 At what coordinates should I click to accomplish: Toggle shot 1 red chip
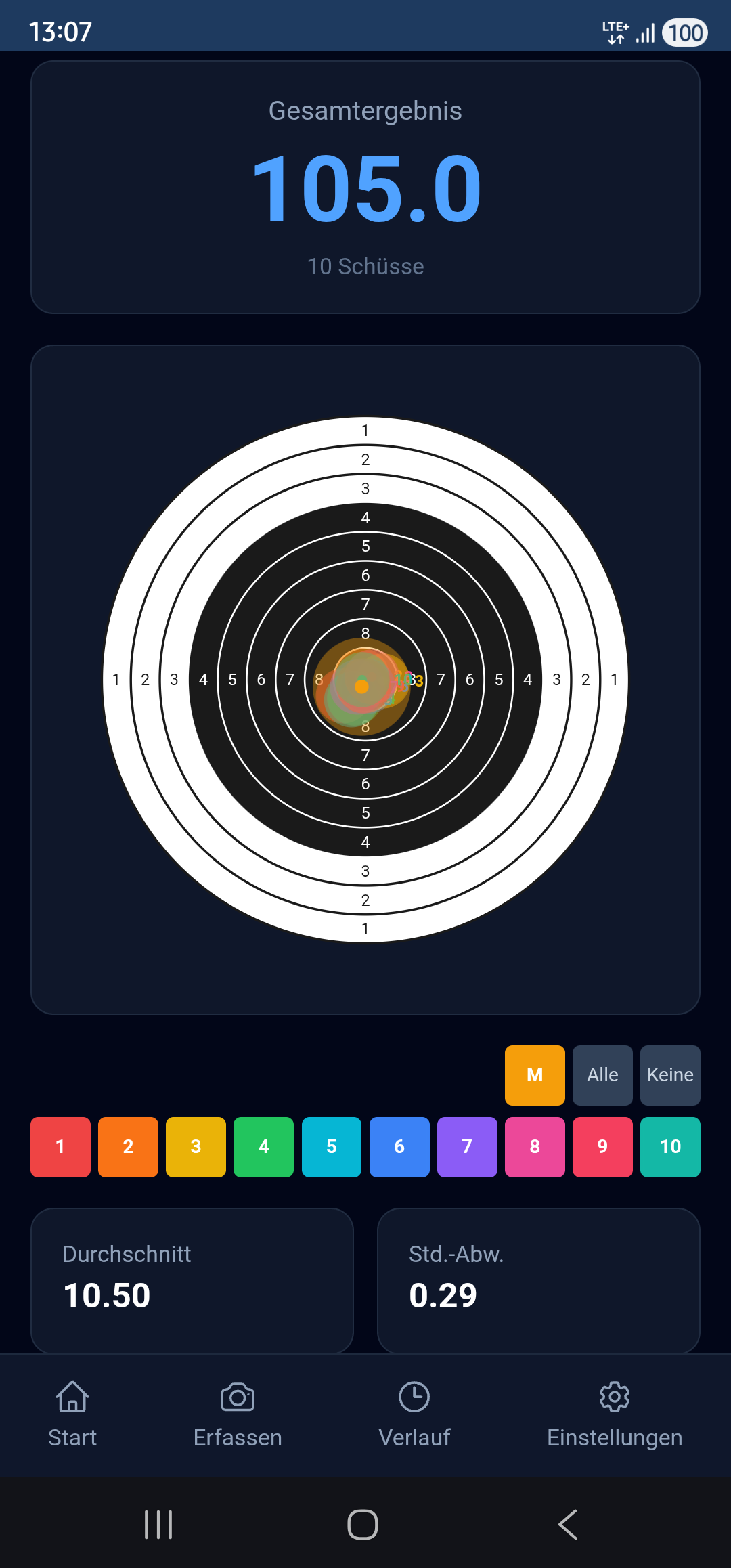[60, 1147]
